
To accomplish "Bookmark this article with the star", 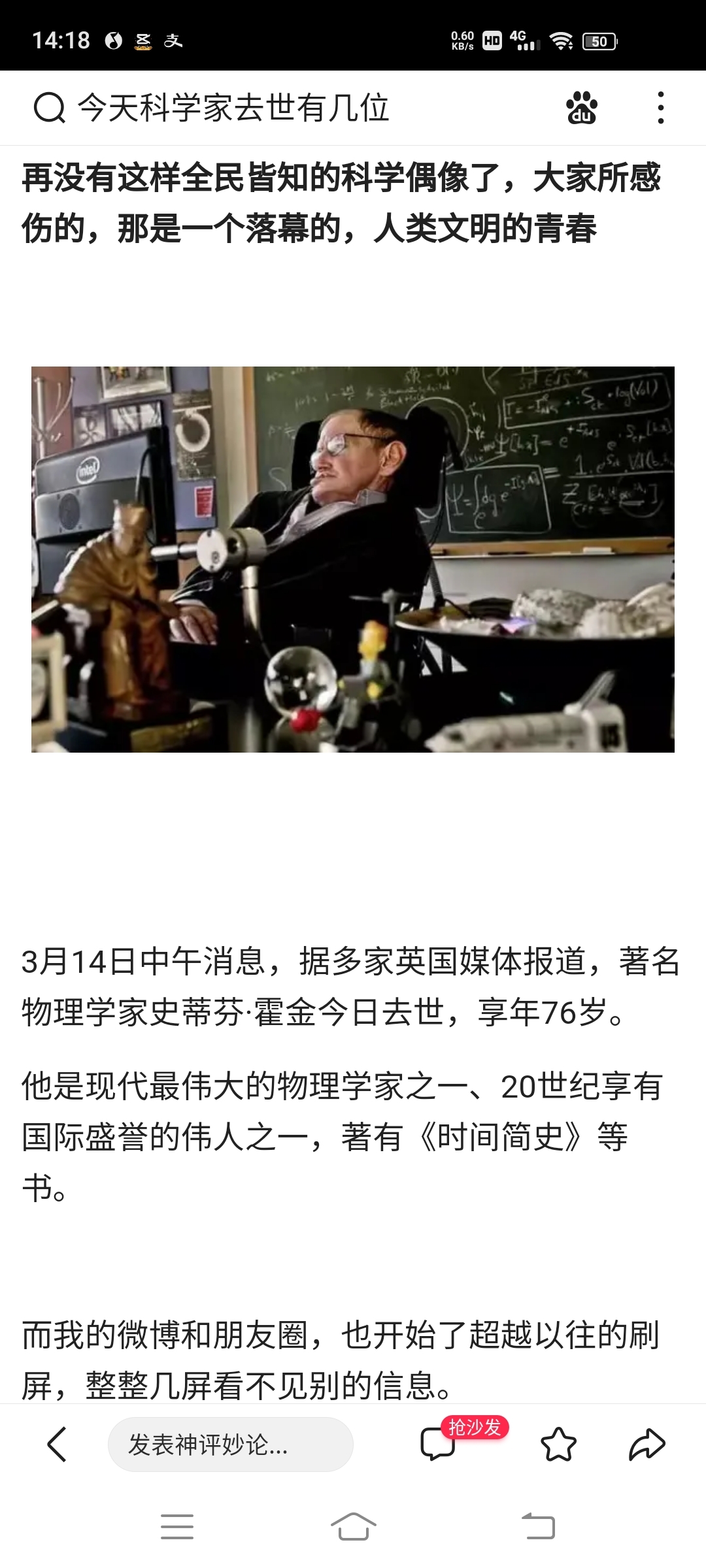I will [558, 1445].
